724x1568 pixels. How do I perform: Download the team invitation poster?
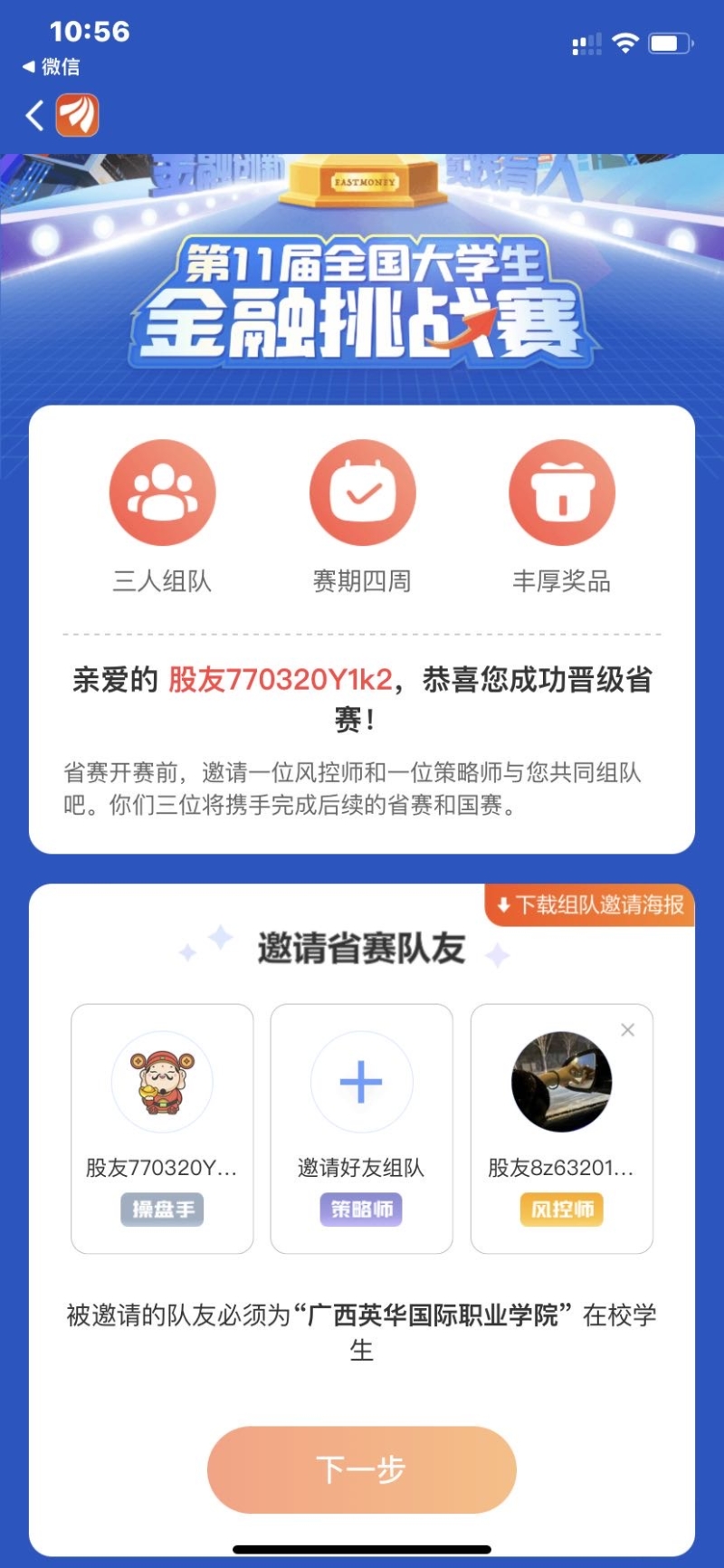point(590,904)
